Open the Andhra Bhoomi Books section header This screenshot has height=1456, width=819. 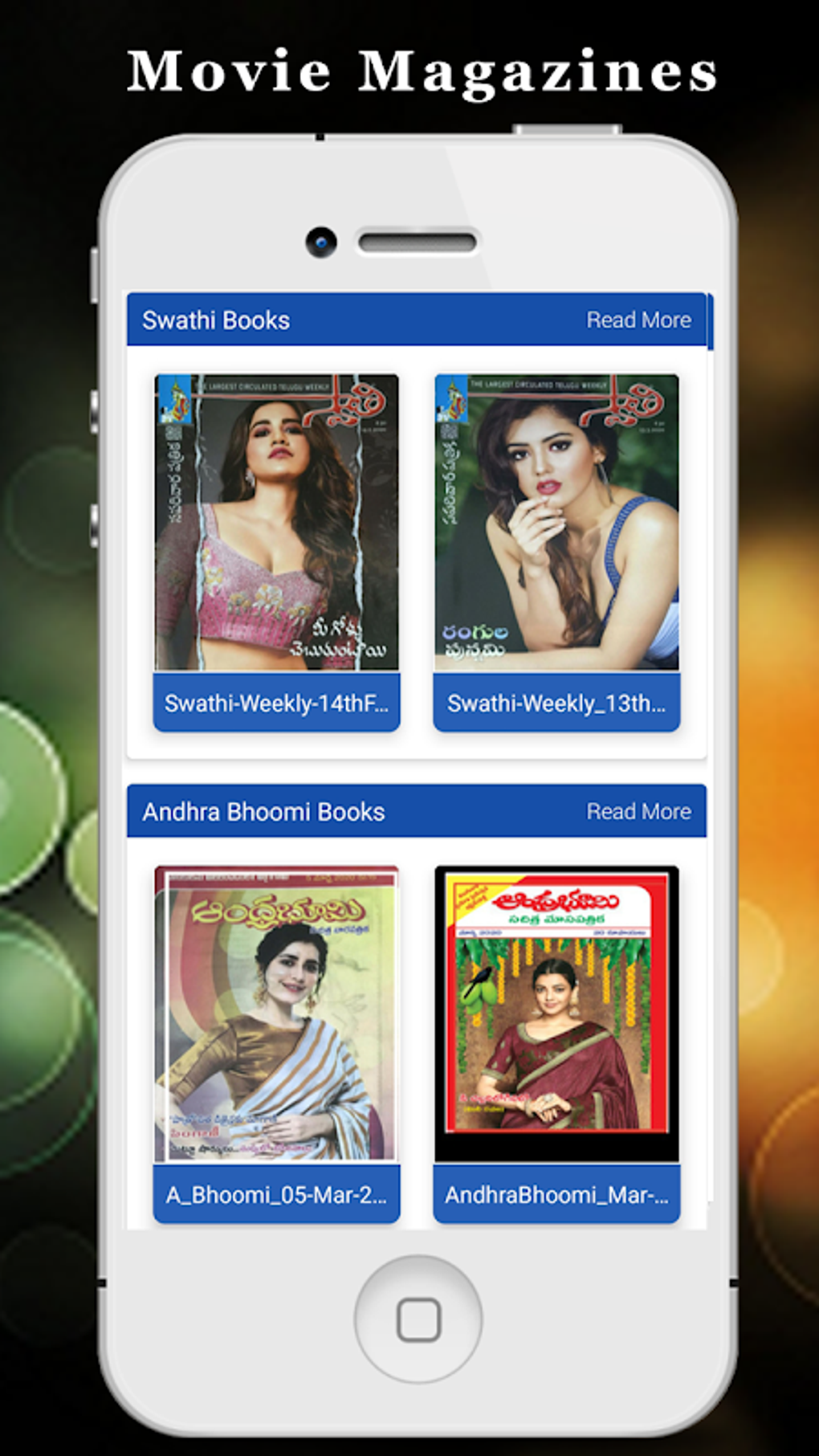click(265, 811)
